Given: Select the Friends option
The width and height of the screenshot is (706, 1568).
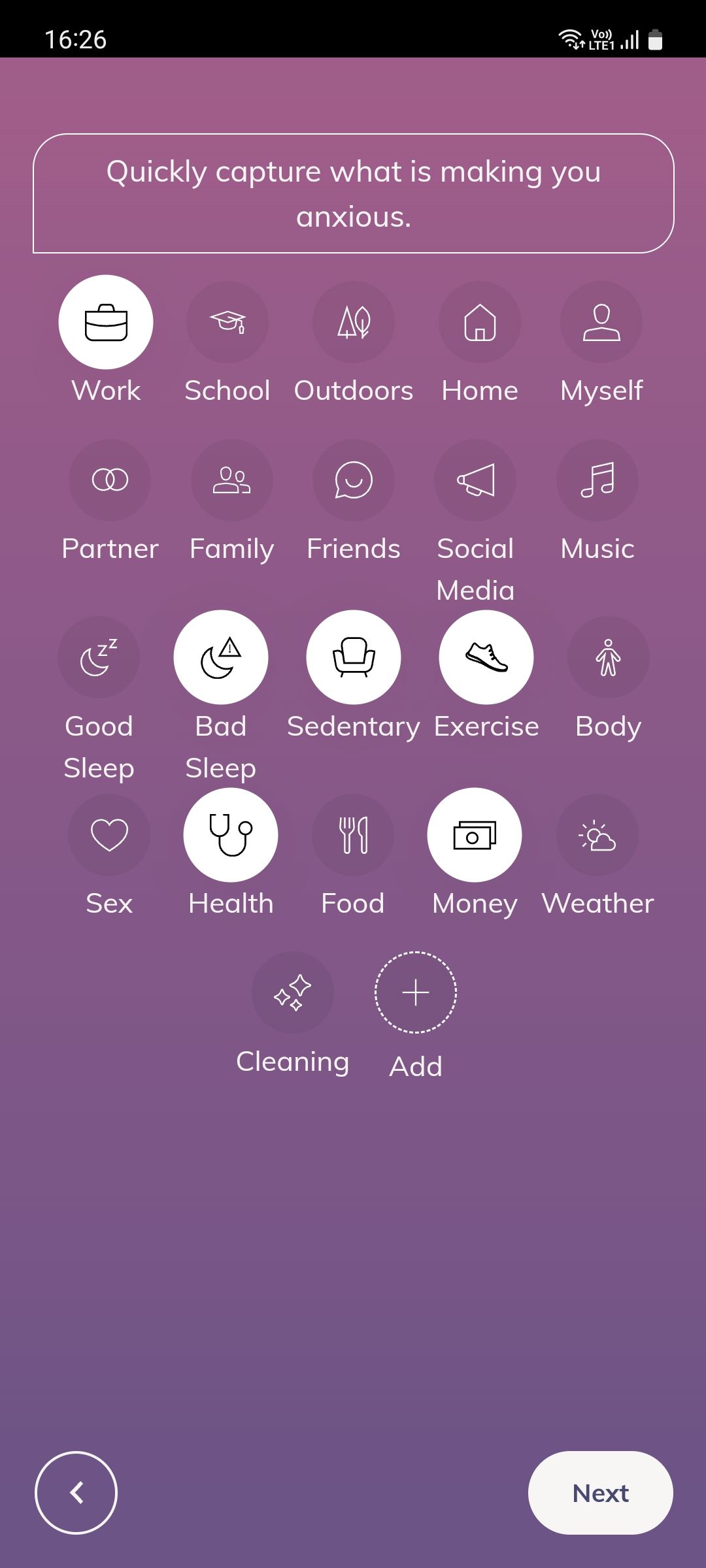Looking at the screenshot, I should tap(354, 480).
